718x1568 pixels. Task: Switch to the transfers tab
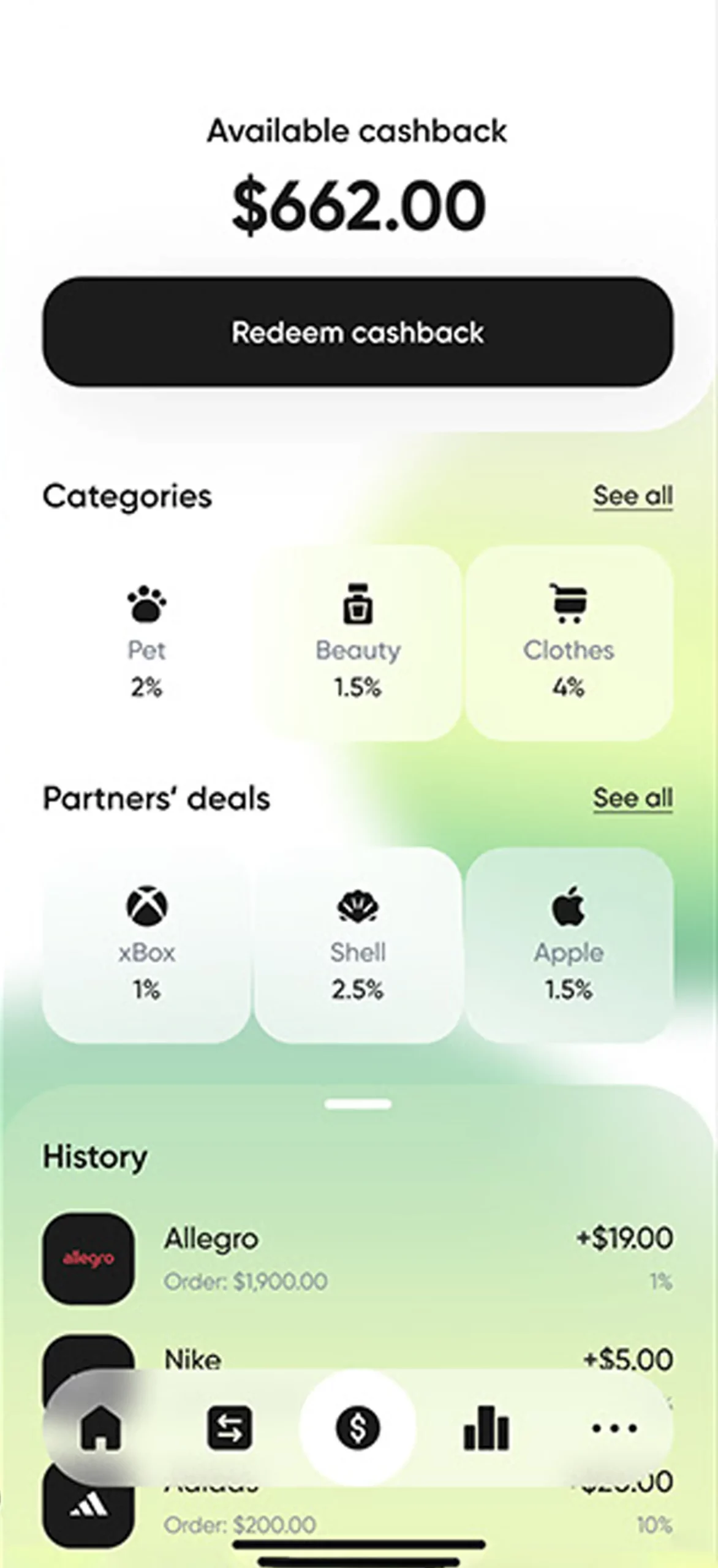point(229,1428)
